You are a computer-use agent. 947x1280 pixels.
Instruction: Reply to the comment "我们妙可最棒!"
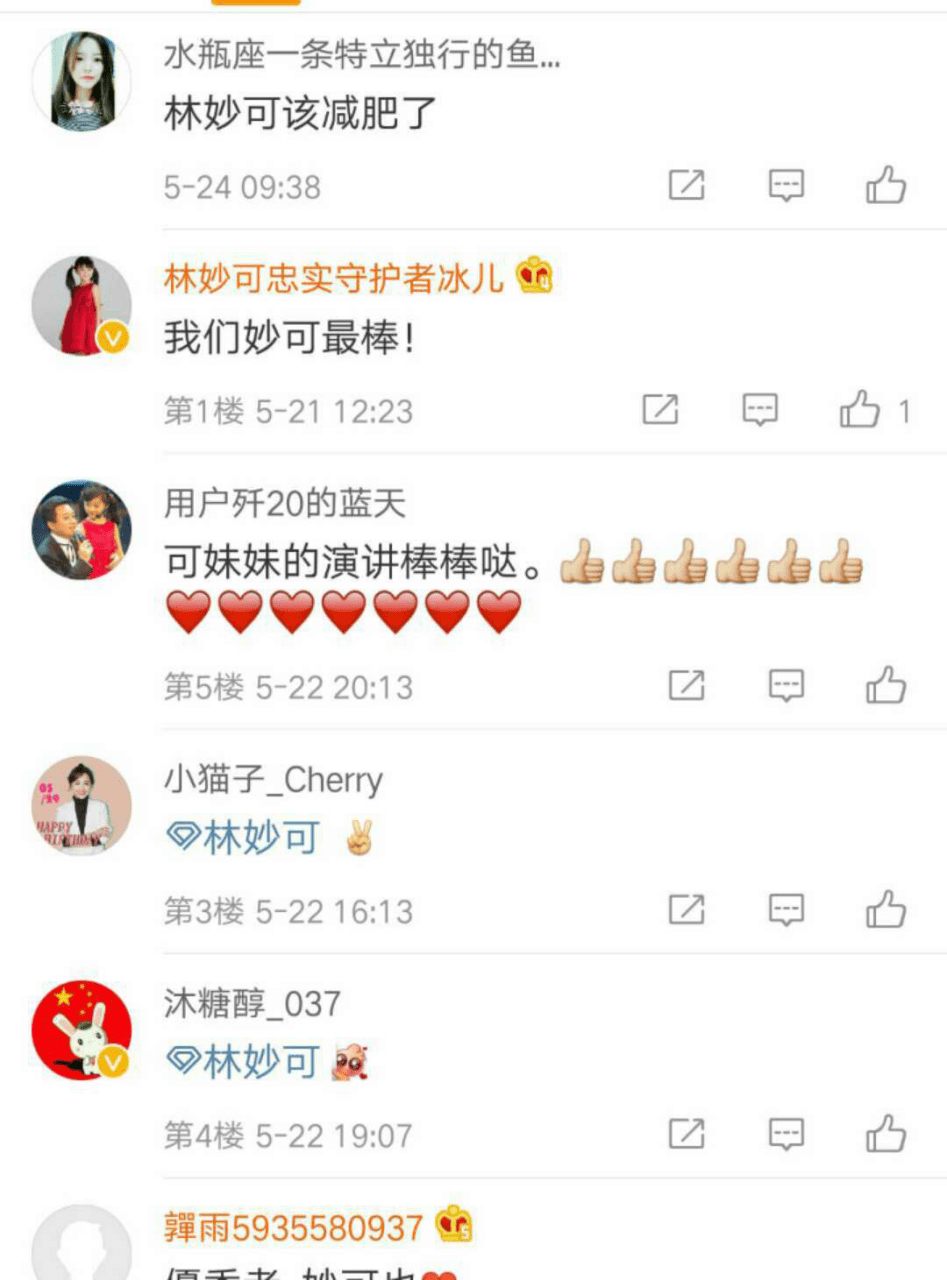pos(760,410)
